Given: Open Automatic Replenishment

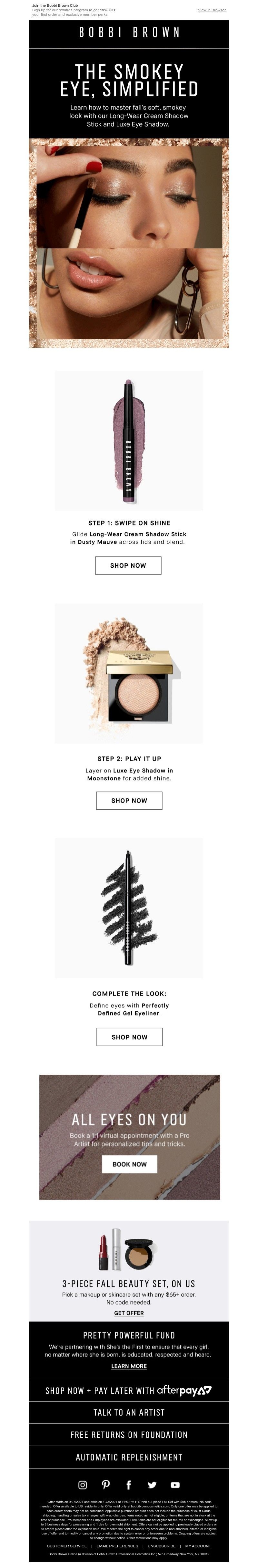Looking at the screenshot, I should (x=129, y=1457).
